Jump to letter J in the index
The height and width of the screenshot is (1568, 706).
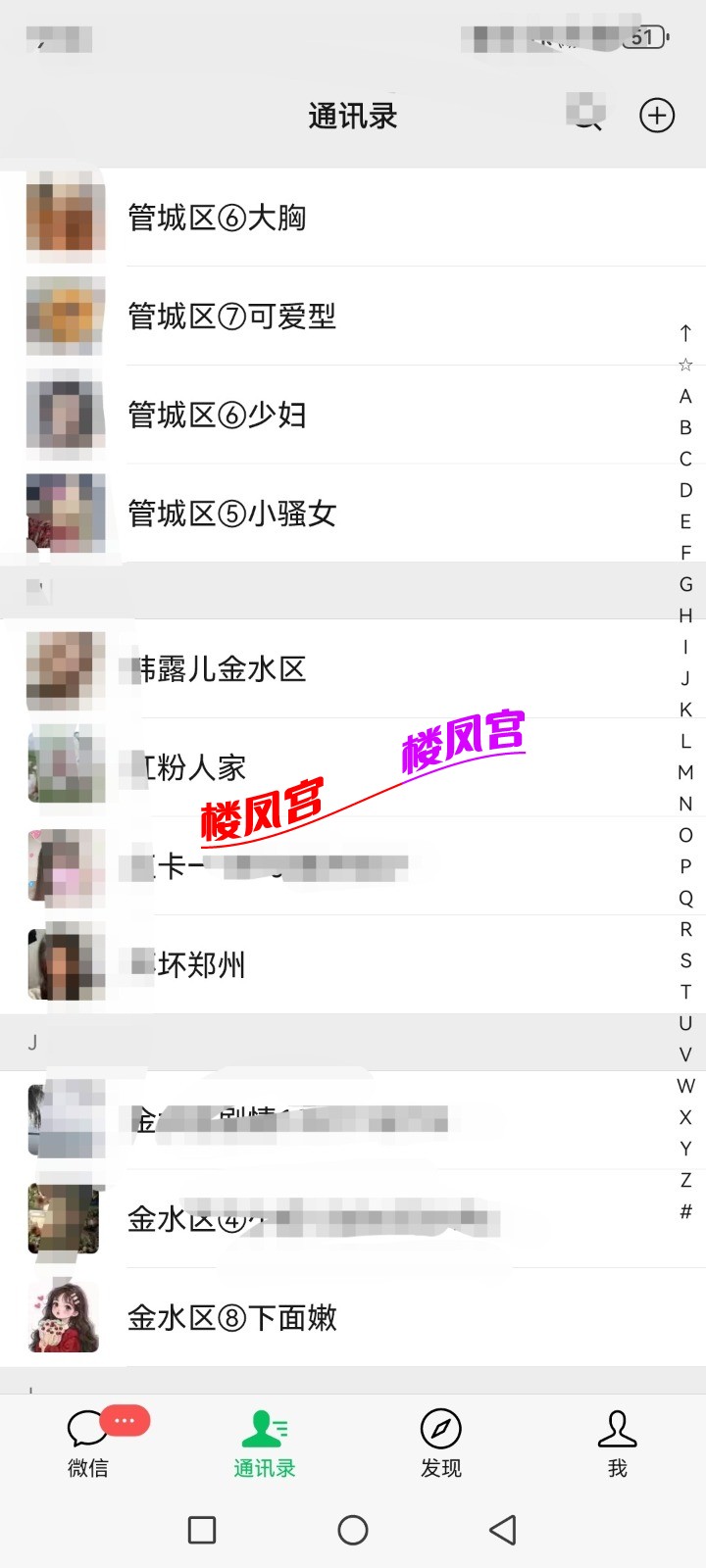[685, 678]
